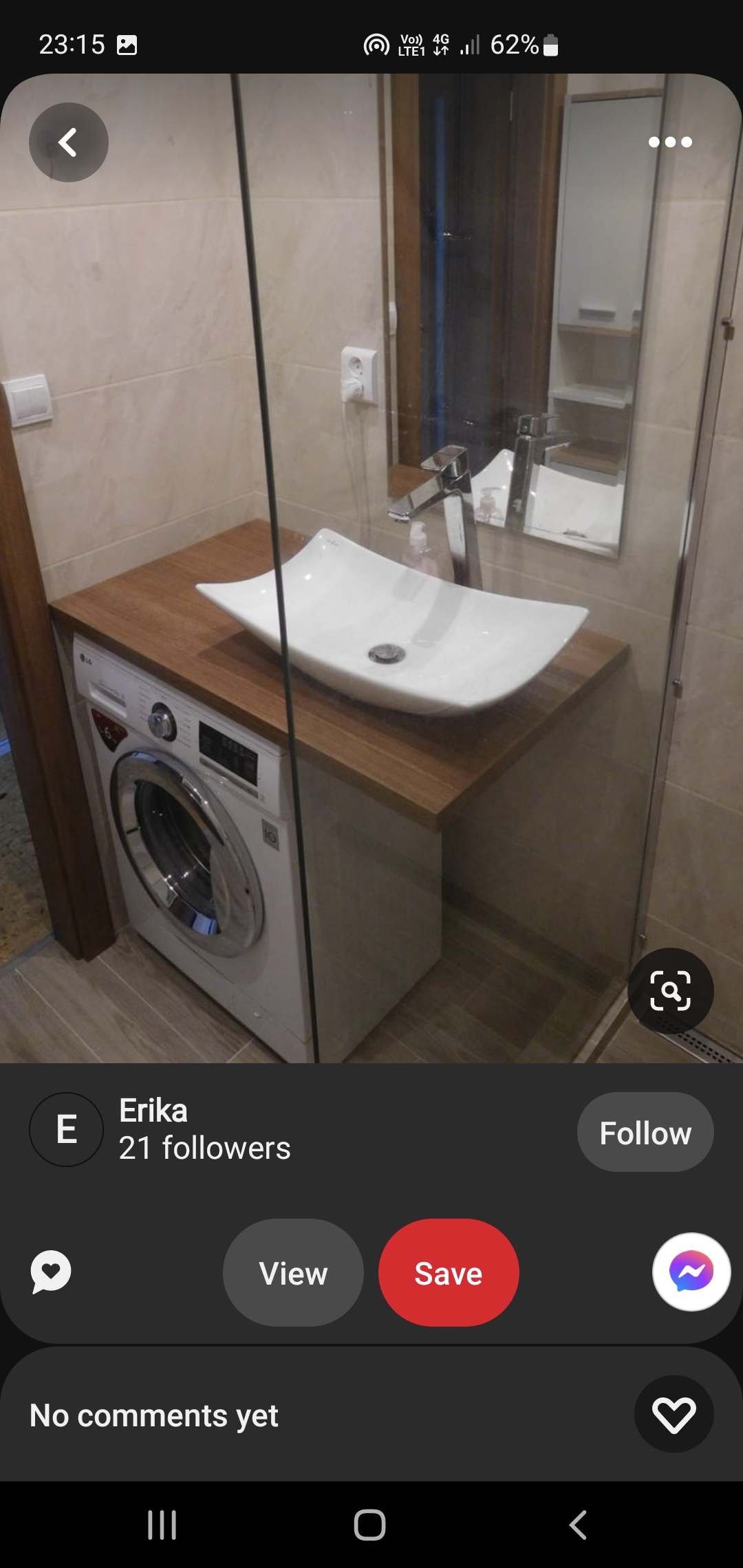This screenshot has height=1568, width=743.
Task: Open the bathroom pin image
Action: click(x=371, y=550)
